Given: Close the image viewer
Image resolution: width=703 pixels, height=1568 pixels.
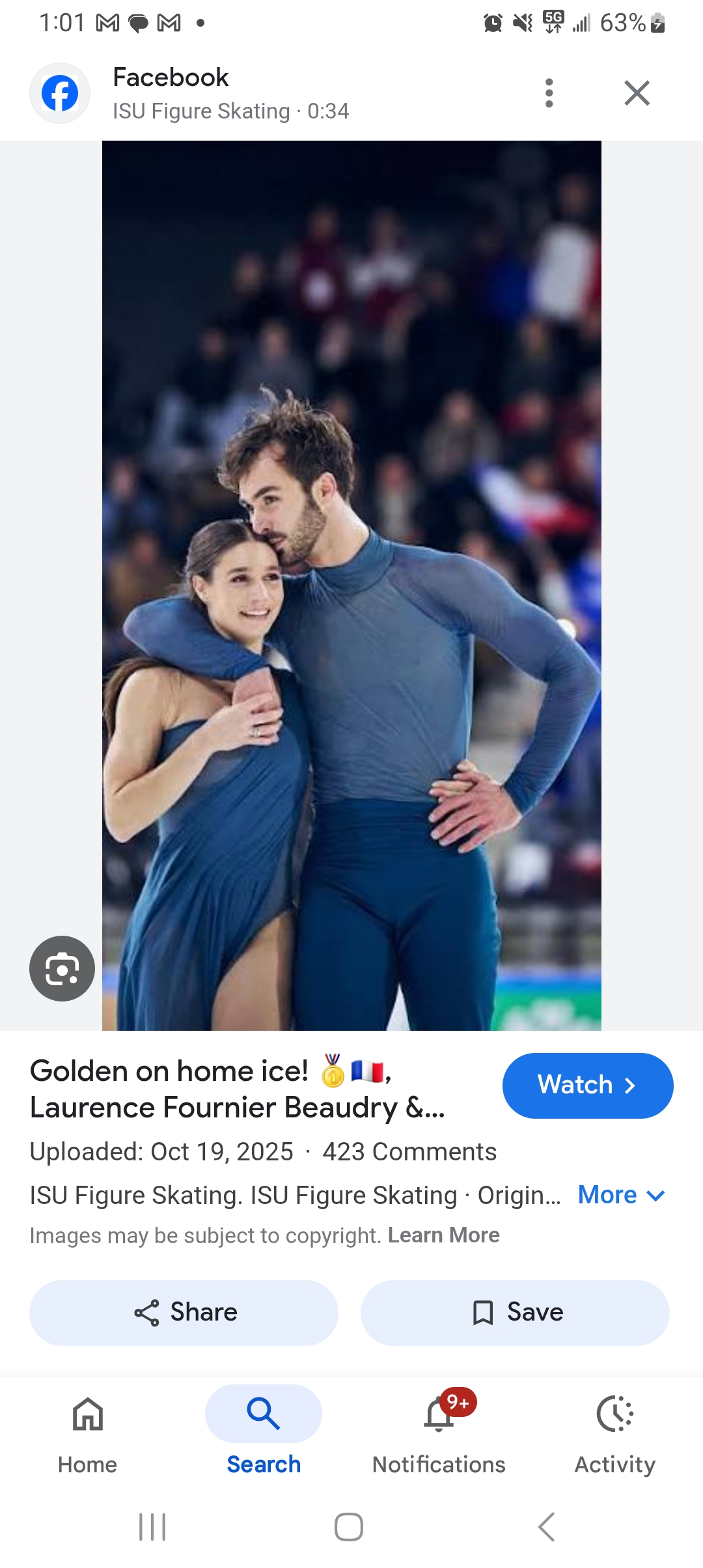Looking at the screenshot, I should [637, 93].
